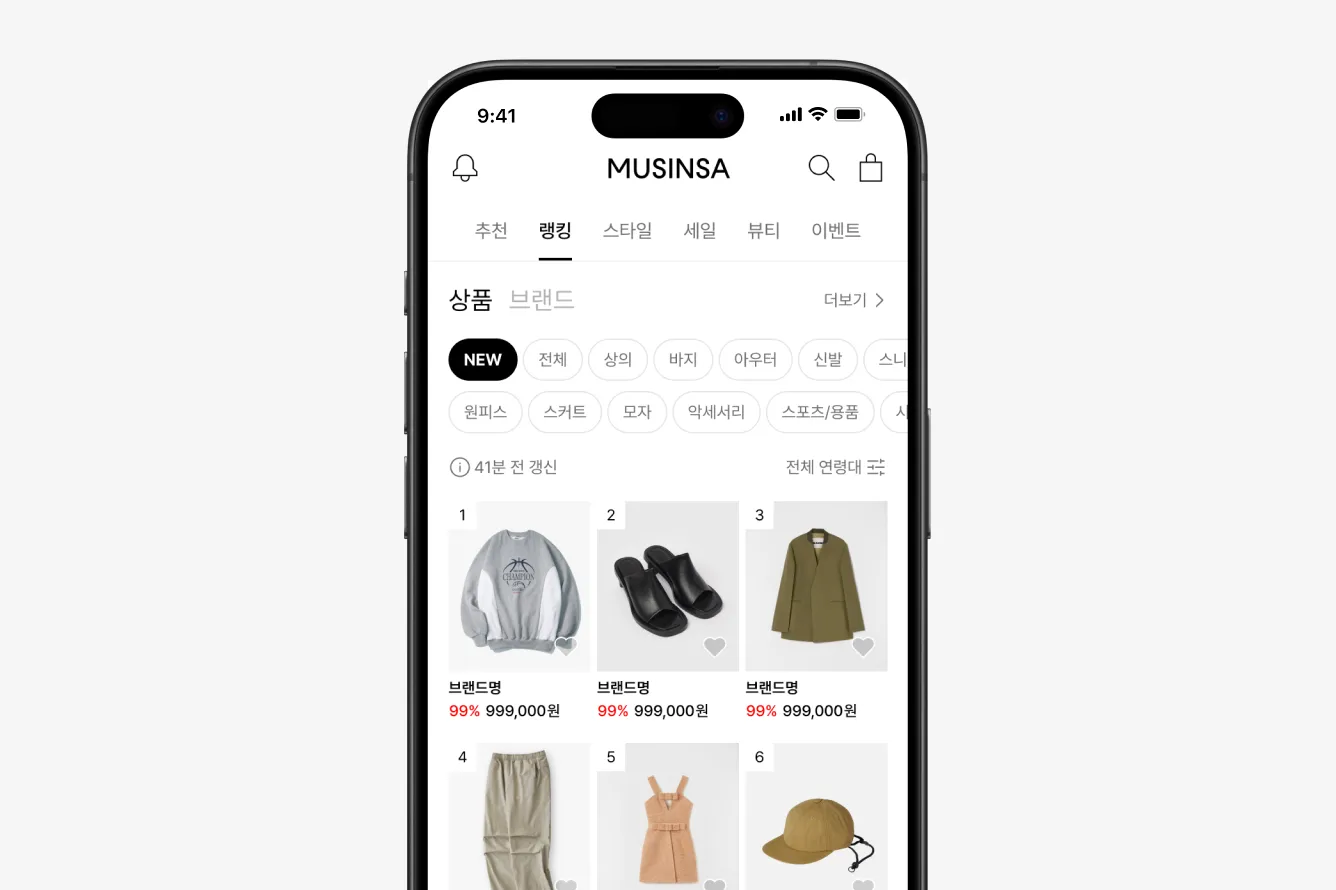Open the rank 3 olive jacket product
The image size is (1336, 890).
click(816, 585)
